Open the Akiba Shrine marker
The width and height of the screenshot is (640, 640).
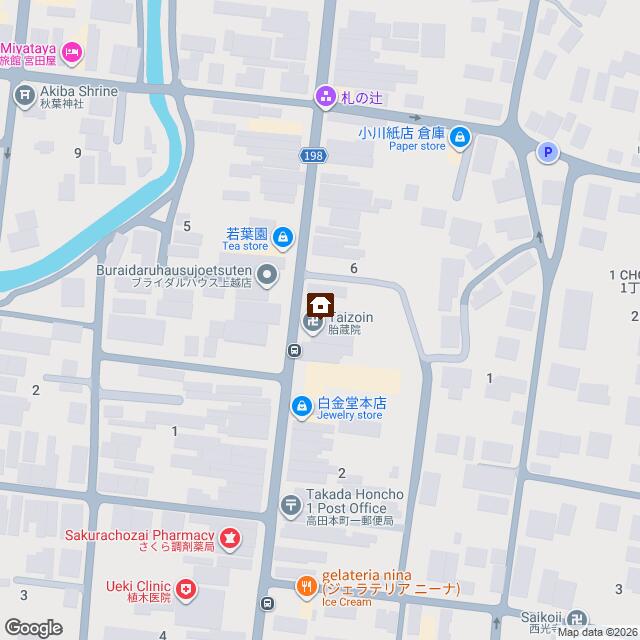(24, 96)
